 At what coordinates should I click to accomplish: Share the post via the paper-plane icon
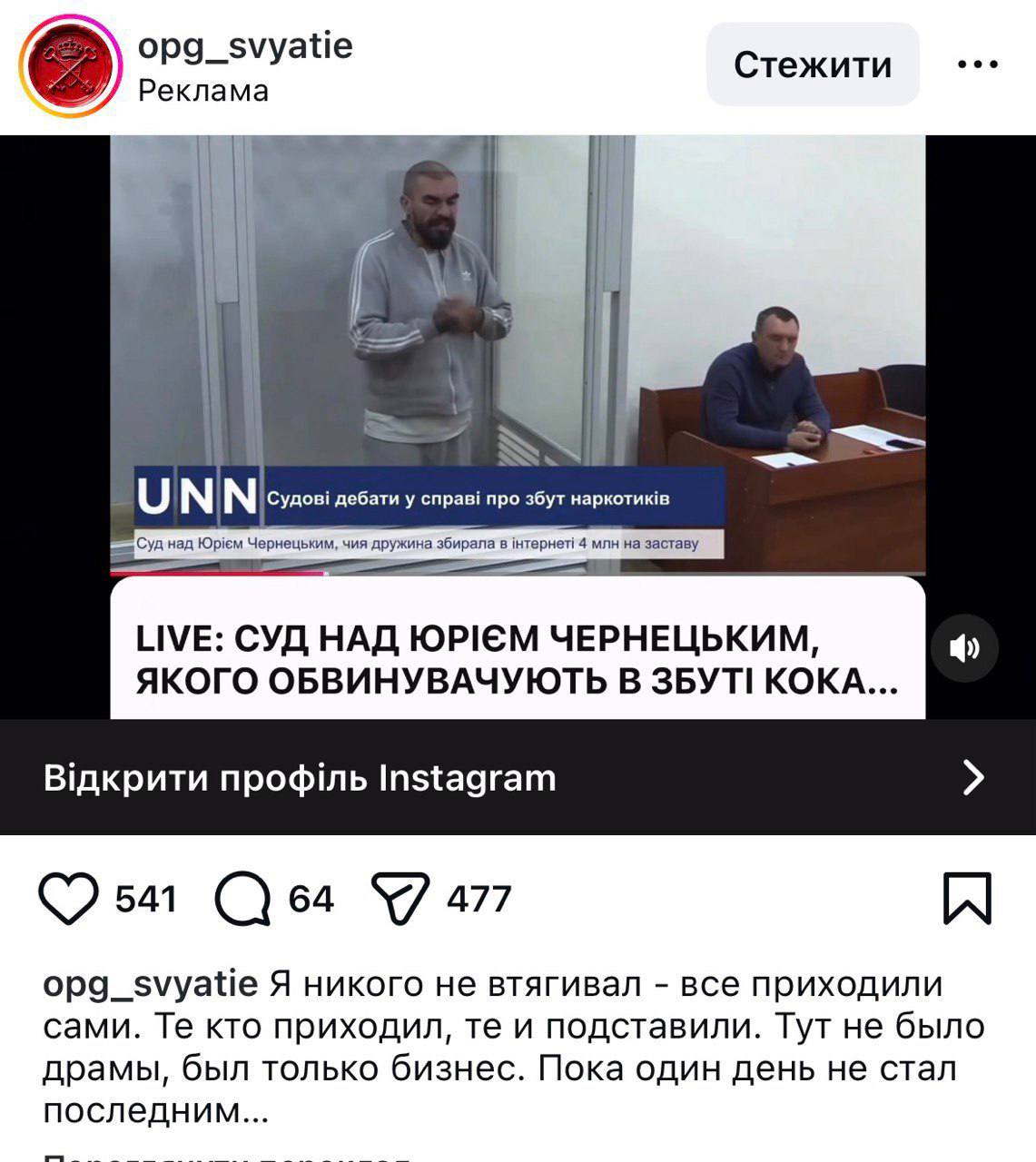pos(400,899)
